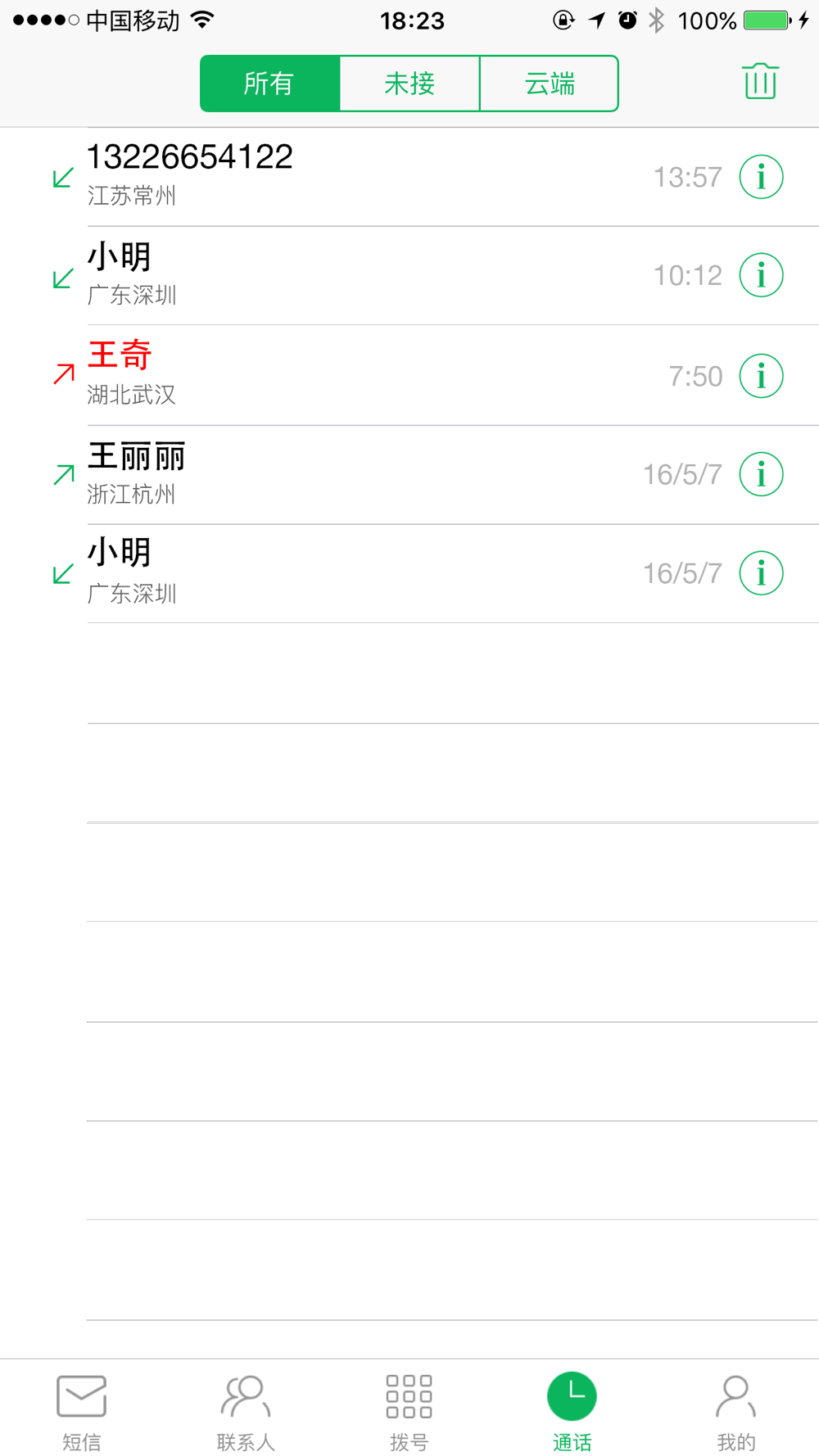
Task: Open info icon for 小明 10:12 call
Action: [761, 275]
